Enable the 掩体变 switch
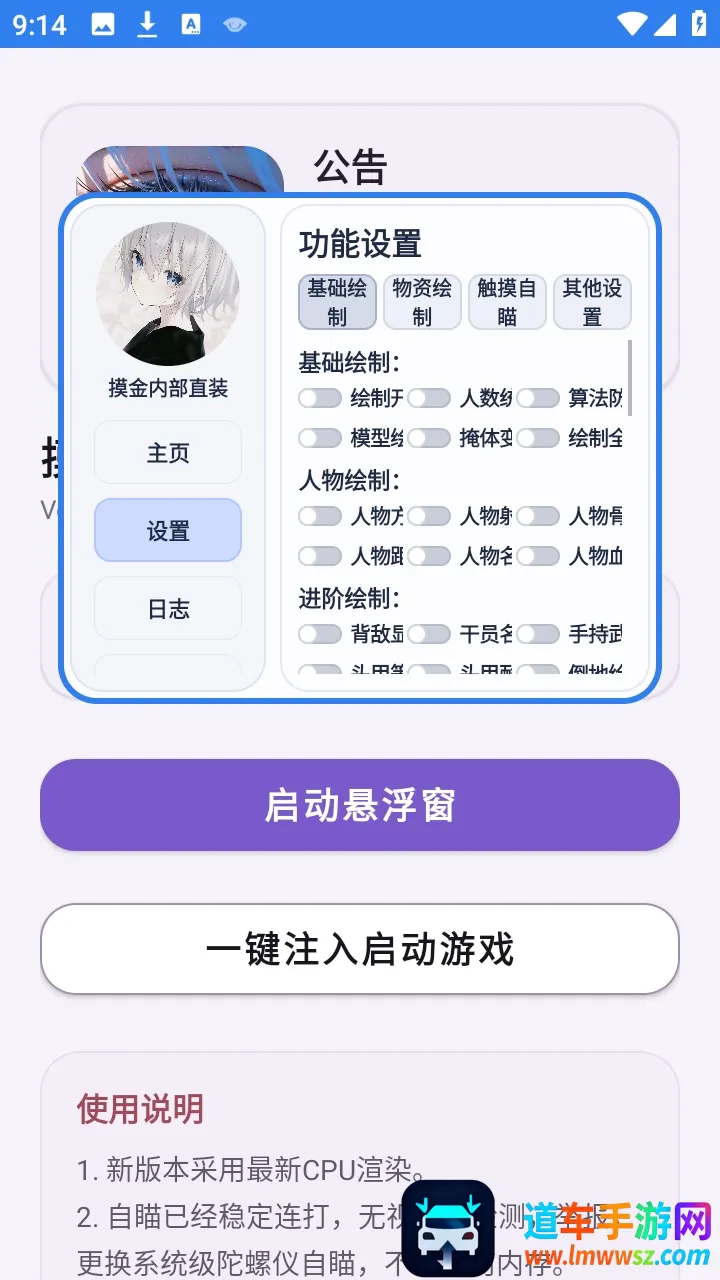The width and height of the screenshot is (720, 1280). (429, 438)
